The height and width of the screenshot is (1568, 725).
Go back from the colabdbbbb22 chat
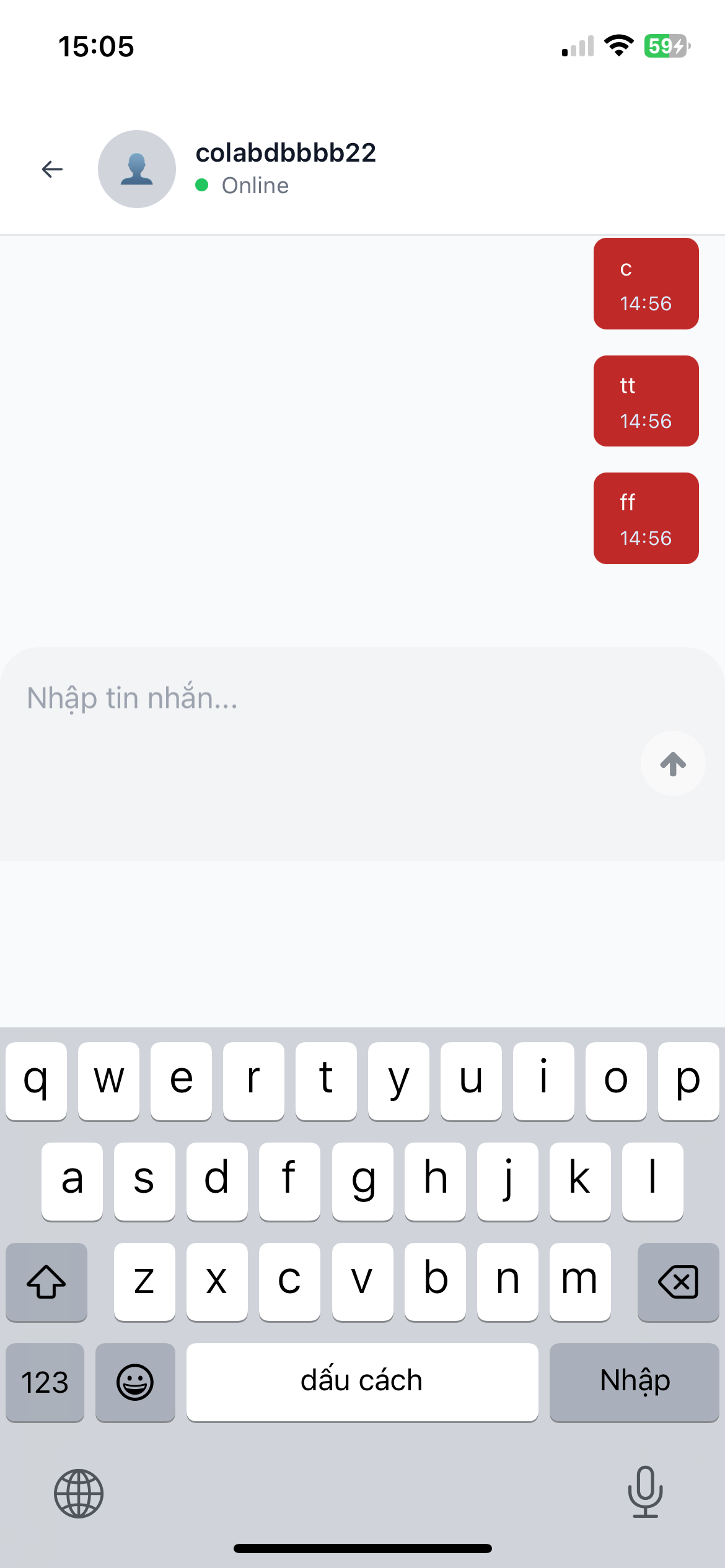(x=52, y=169)
